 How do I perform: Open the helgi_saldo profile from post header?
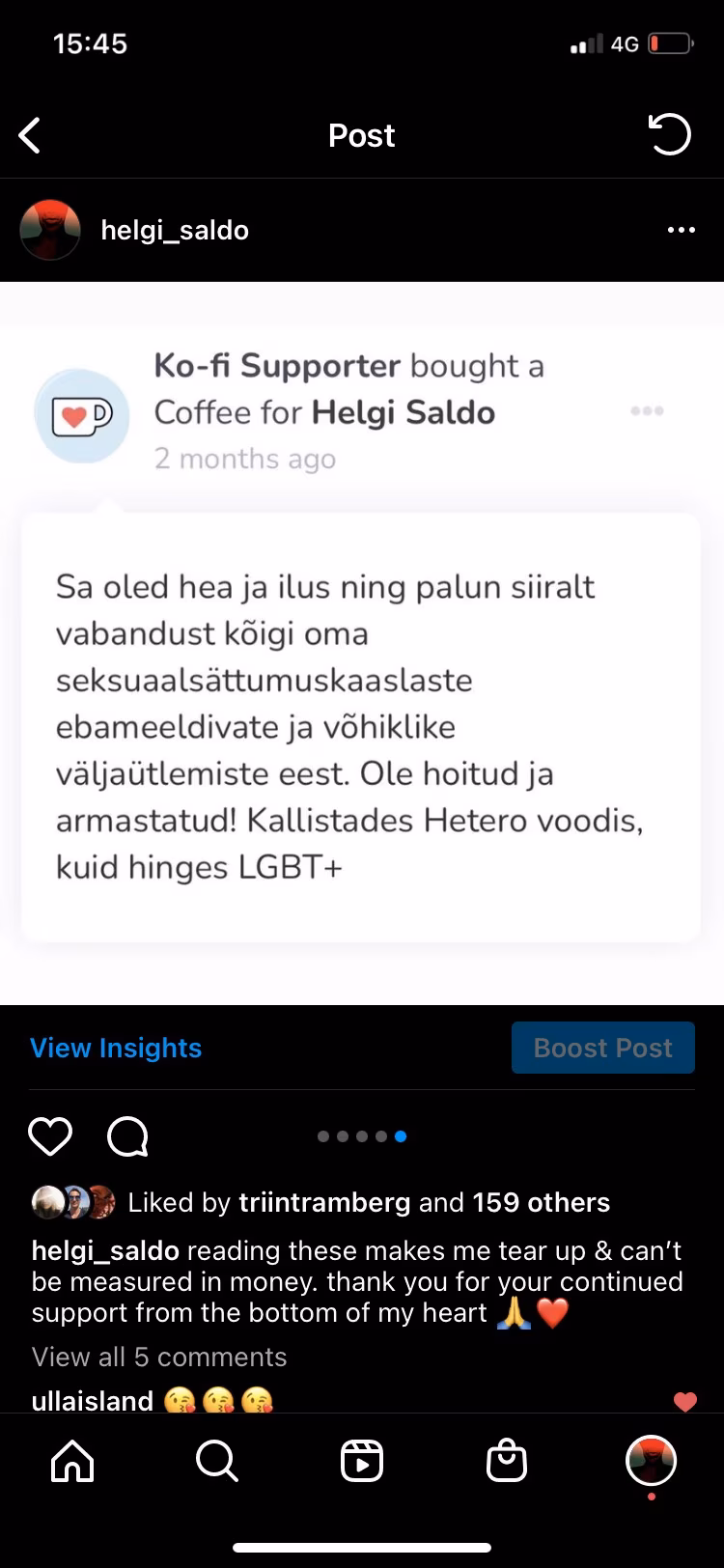(174, 230)
